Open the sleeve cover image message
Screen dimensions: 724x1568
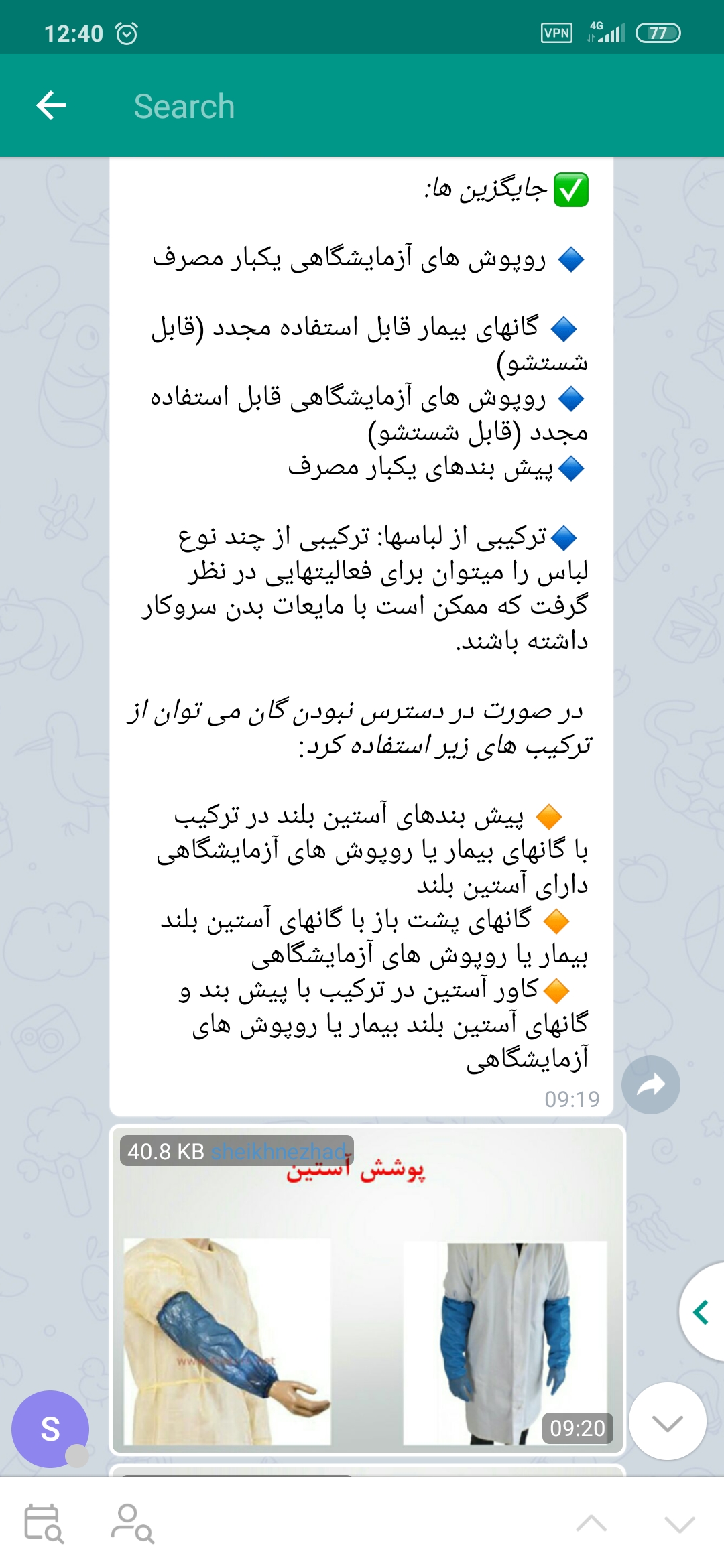[x=367, y=1290]
